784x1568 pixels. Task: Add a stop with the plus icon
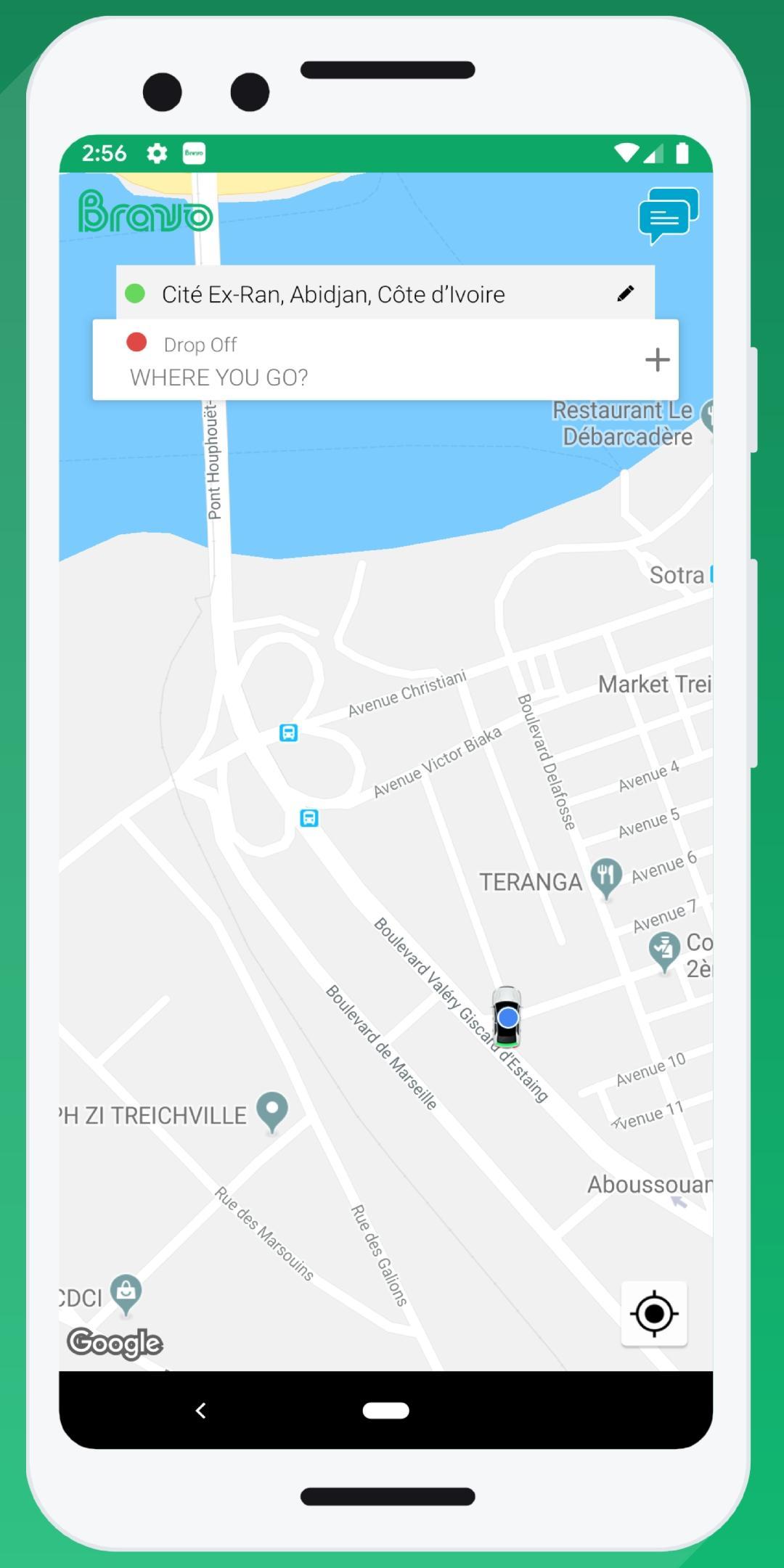click(657, 359)
